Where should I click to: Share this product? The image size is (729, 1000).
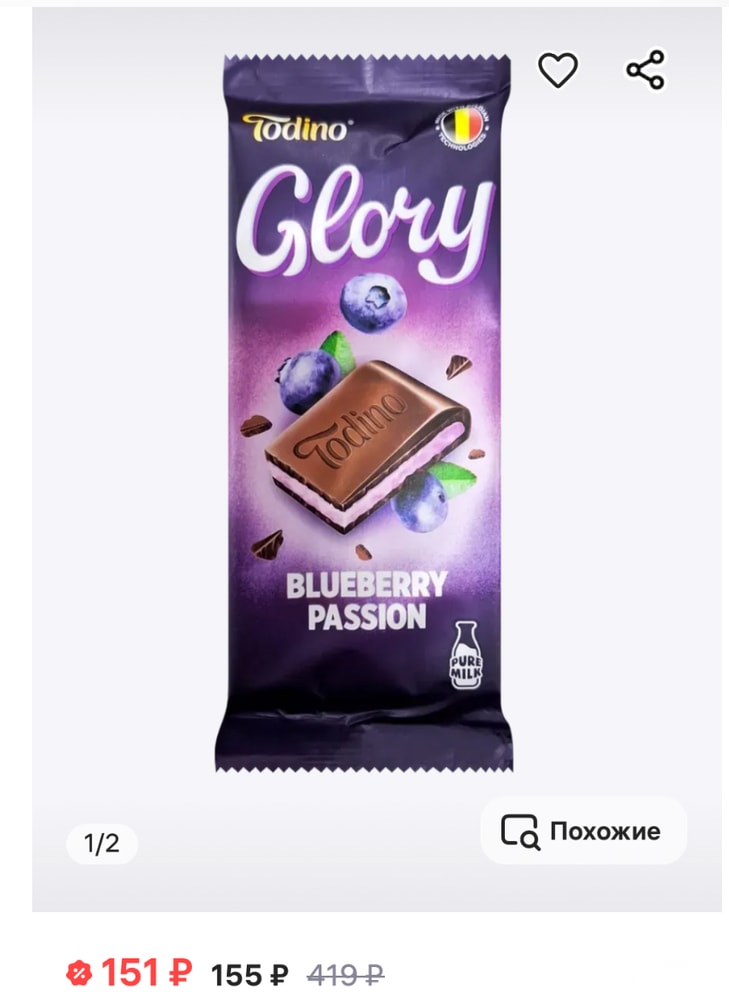coord(645,70)
